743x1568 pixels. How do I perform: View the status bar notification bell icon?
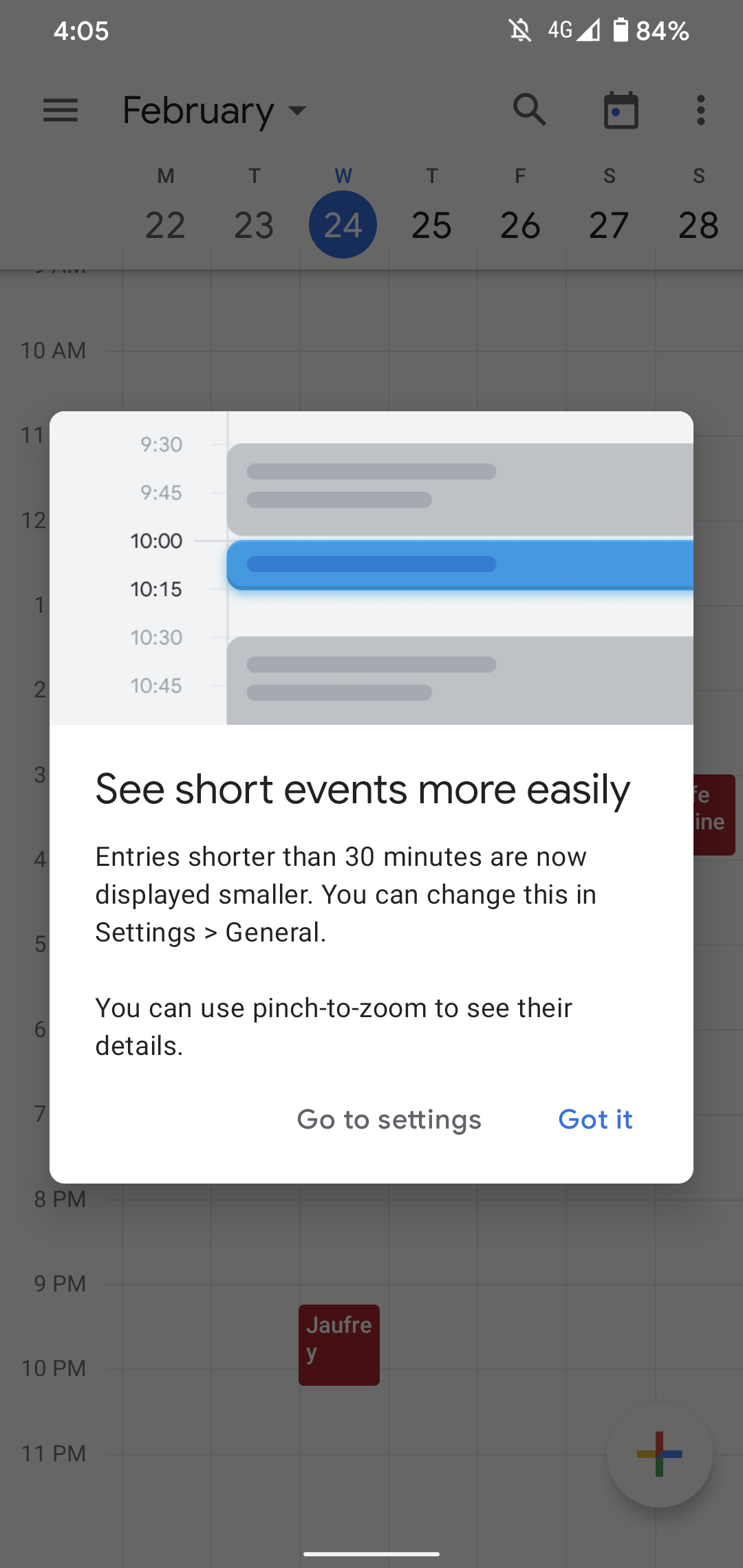[520, 30]
